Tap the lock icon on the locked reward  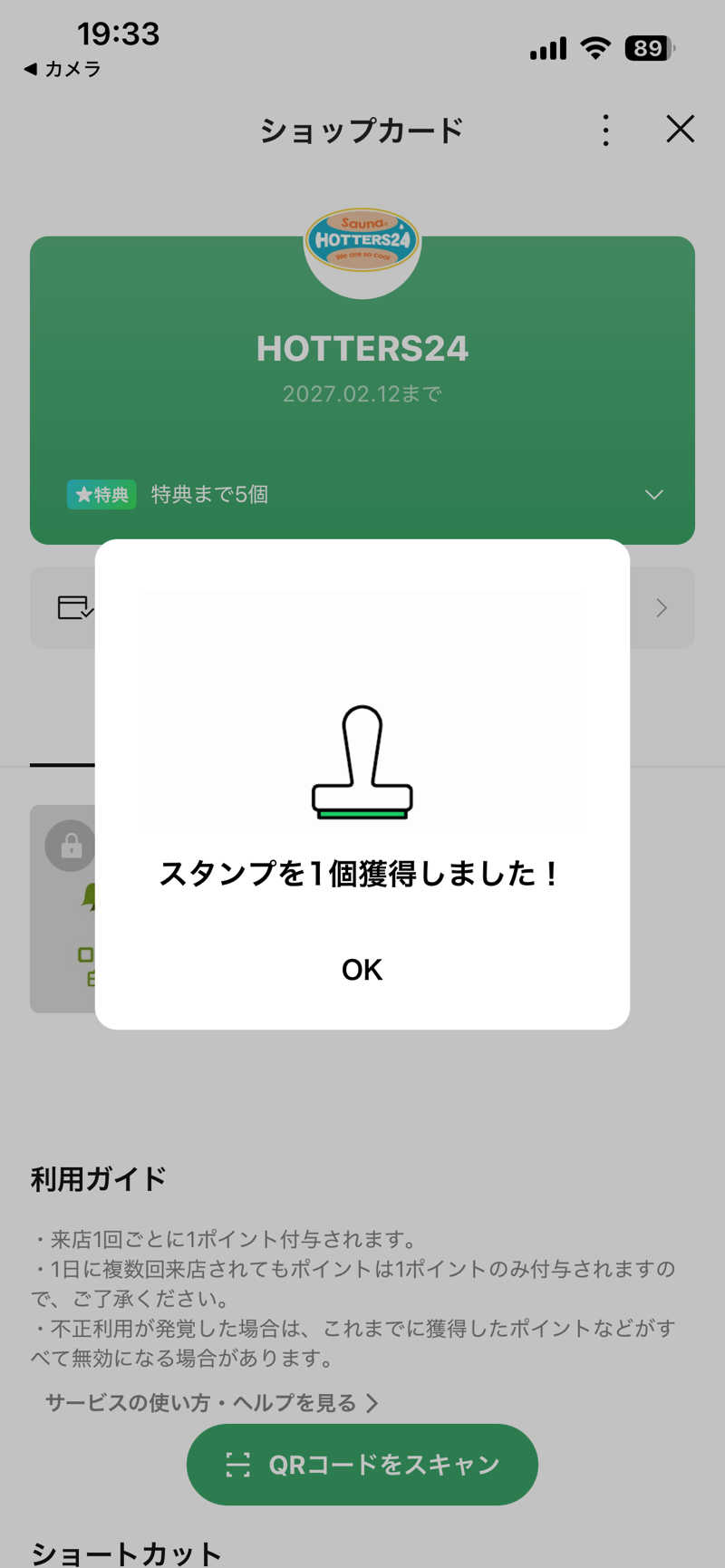point(70,845)
